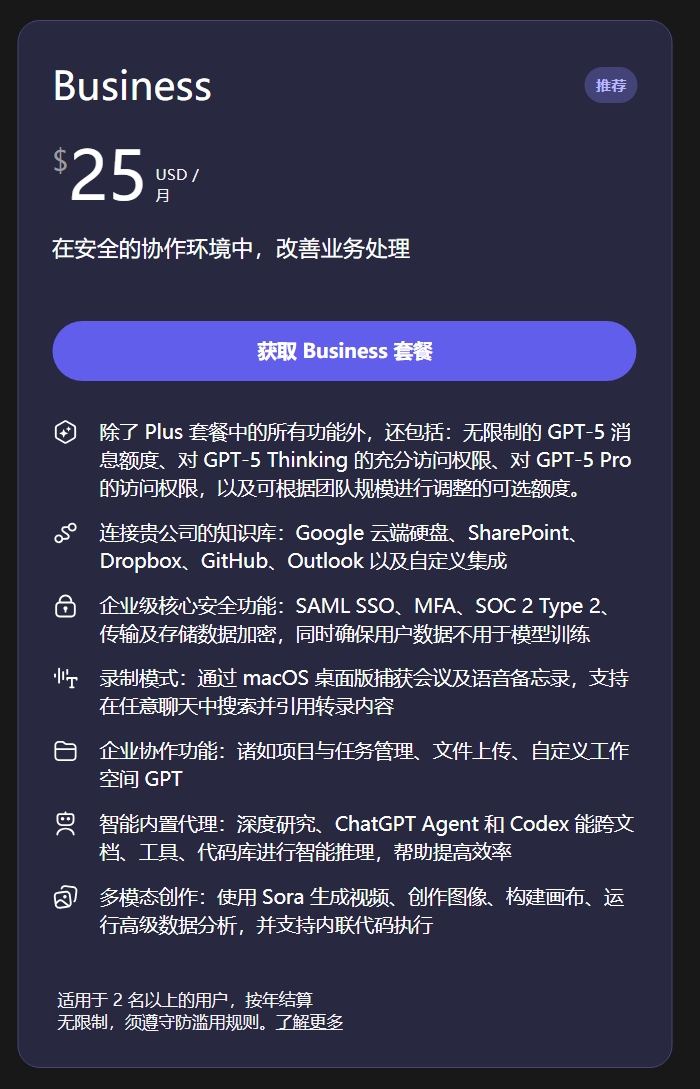700x1089 pixels.
Task: Tap the 获取 Business 套餐 button
Action: tap(344, 351)
